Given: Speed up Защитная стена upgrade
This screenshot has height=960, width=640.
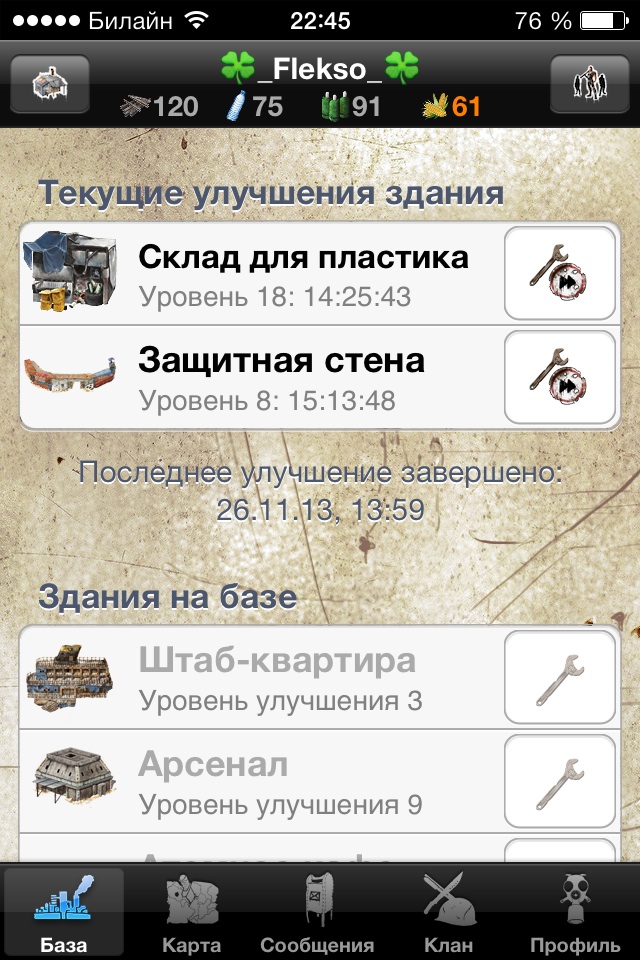Looking at the screenshot, I should coord(560,377).
